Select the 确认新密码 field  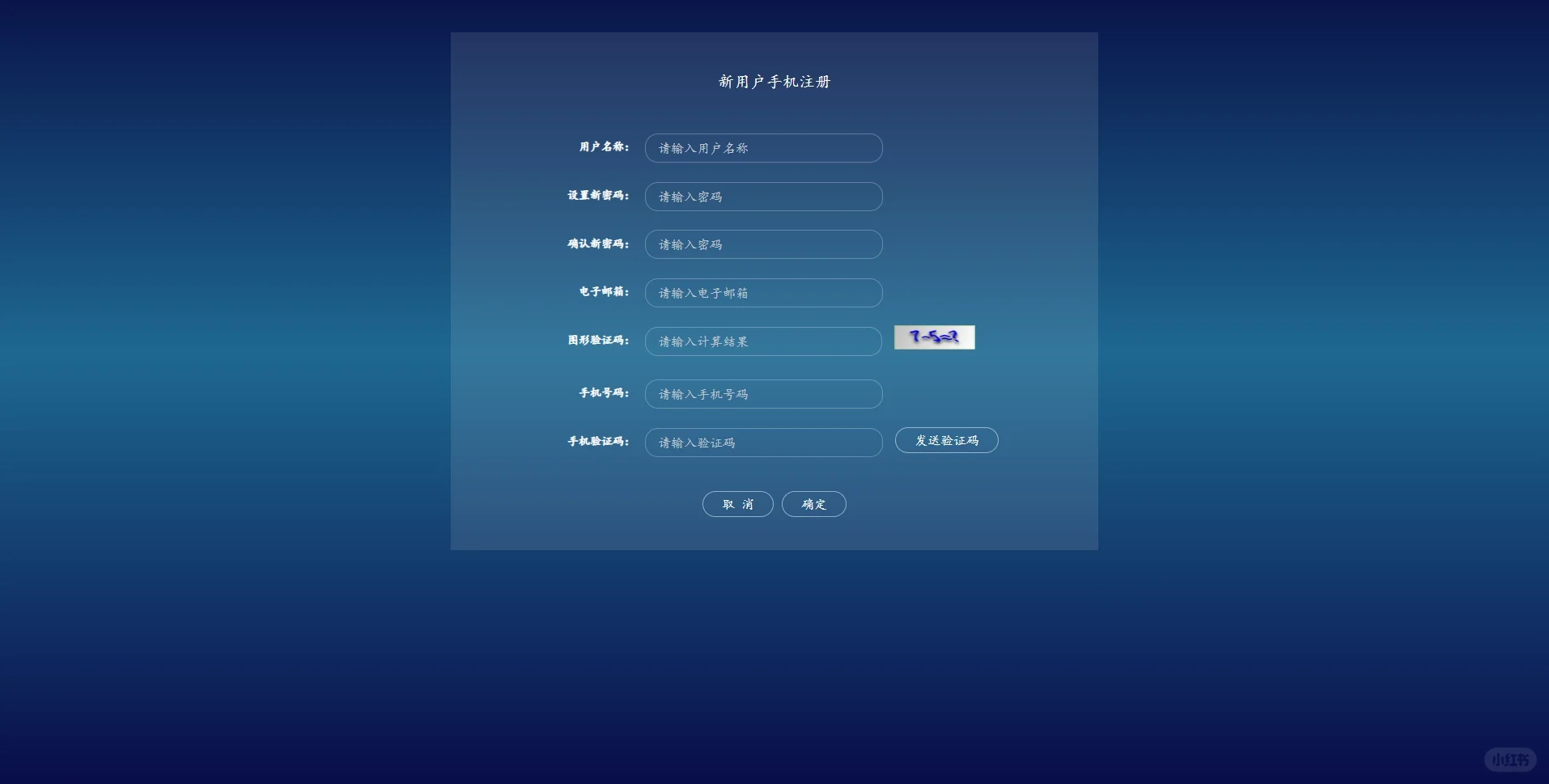click(x=763, y=244)
